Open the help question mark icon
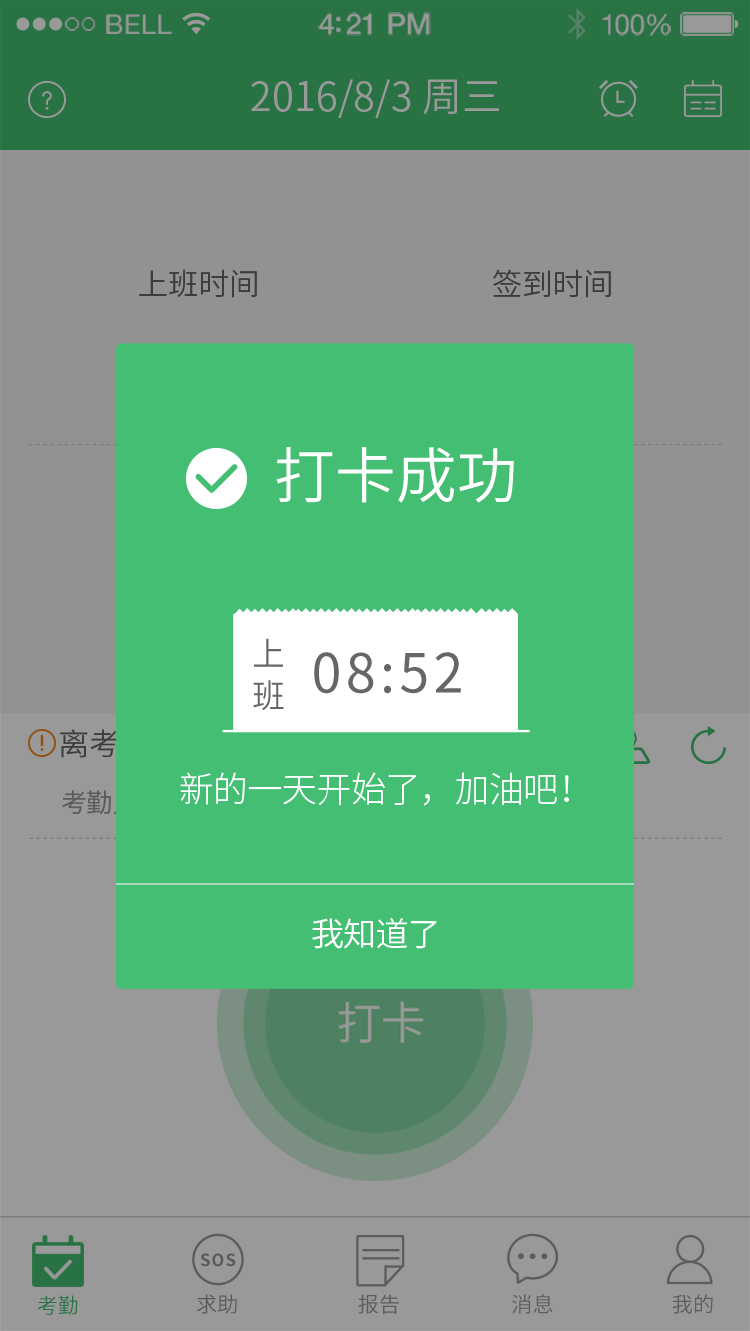This screenshot has width=750, height=1331. (x=47, y=100)
